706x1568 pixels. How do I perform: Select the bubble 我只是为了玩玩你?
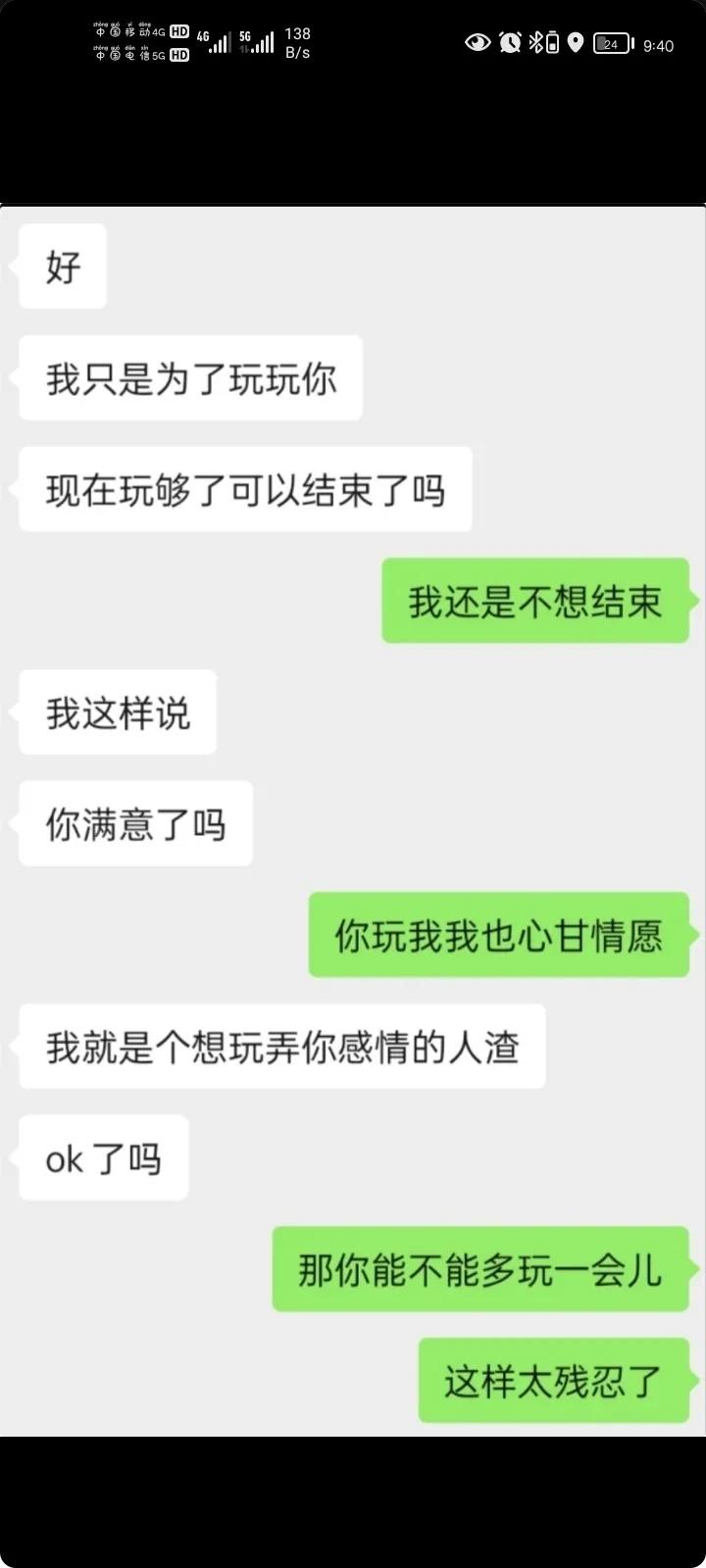pos(189,377)
